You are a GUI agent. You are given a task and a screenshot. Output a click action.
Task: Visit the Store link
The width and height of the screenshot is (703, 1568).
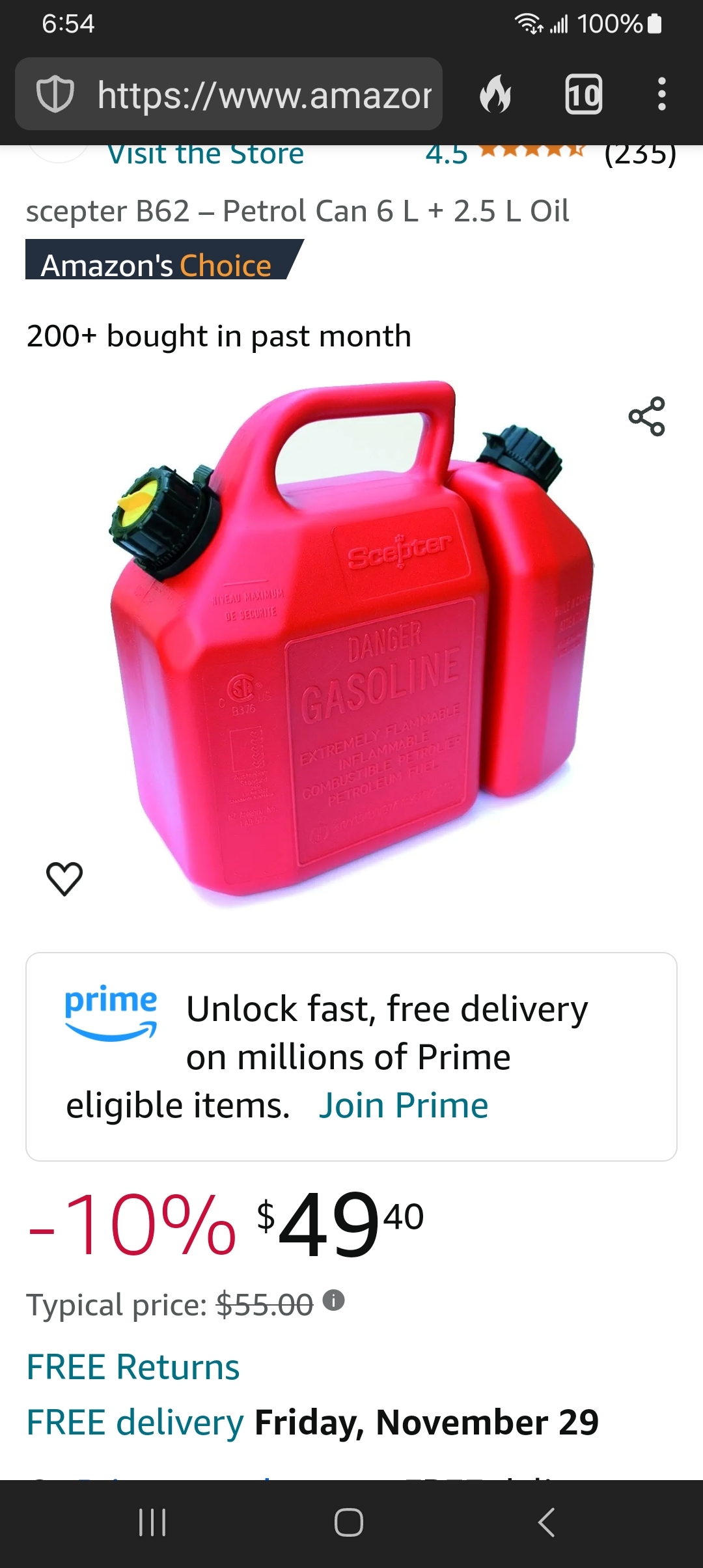[x=206, y=155]
